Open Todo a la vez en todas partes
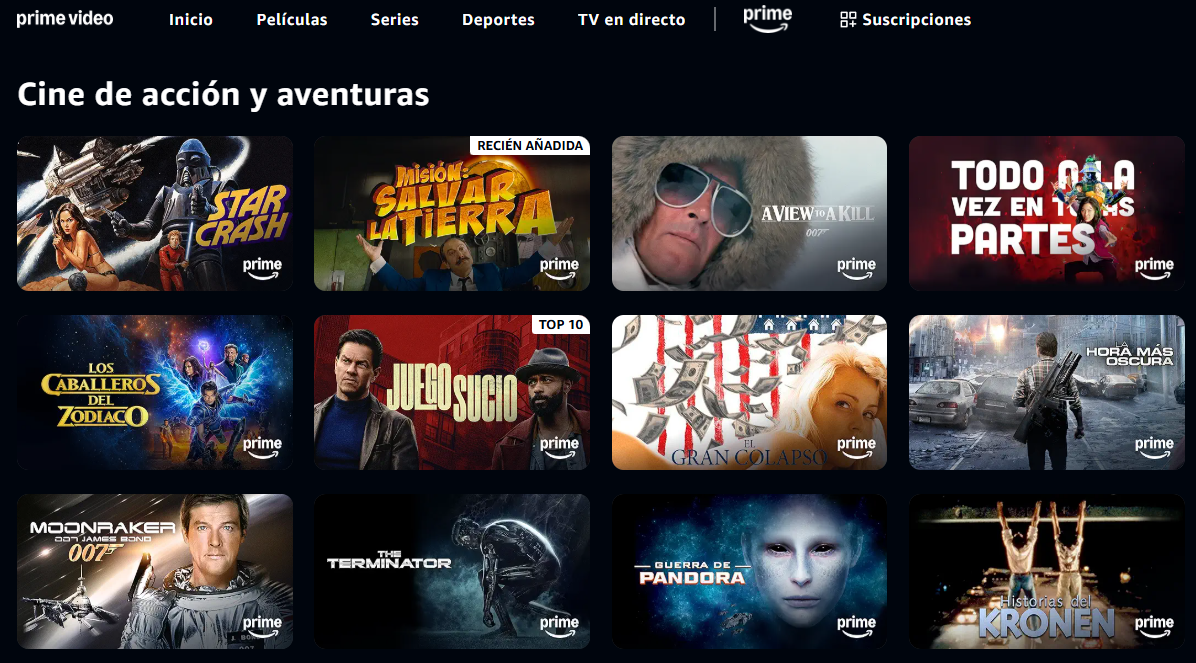The width and height of the screenshot is (1196, 663). [x=1046, y=213]
